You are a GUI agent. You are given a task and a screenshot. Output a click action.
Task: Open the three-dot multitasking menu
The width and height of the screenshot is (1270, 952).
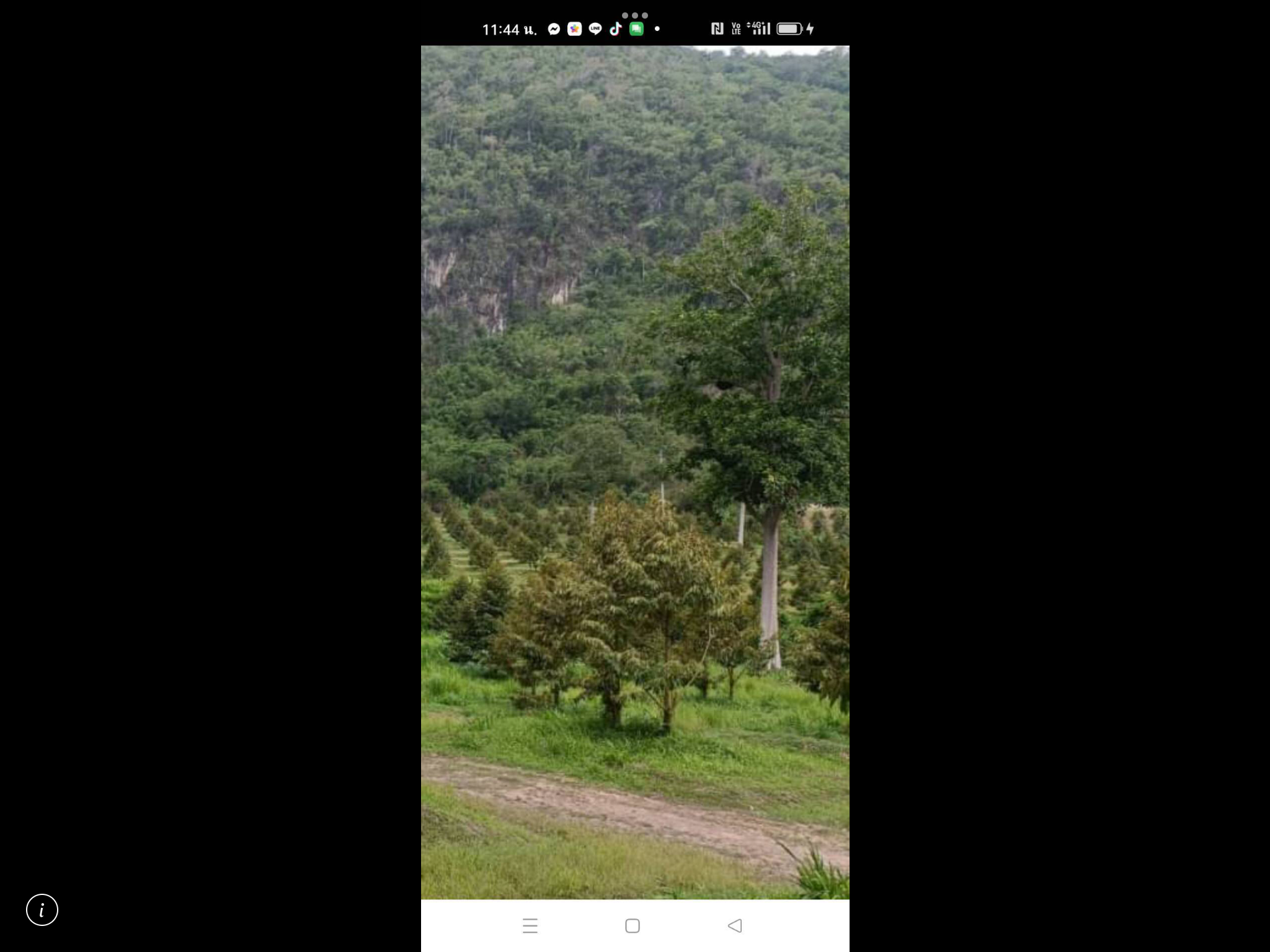634,15
